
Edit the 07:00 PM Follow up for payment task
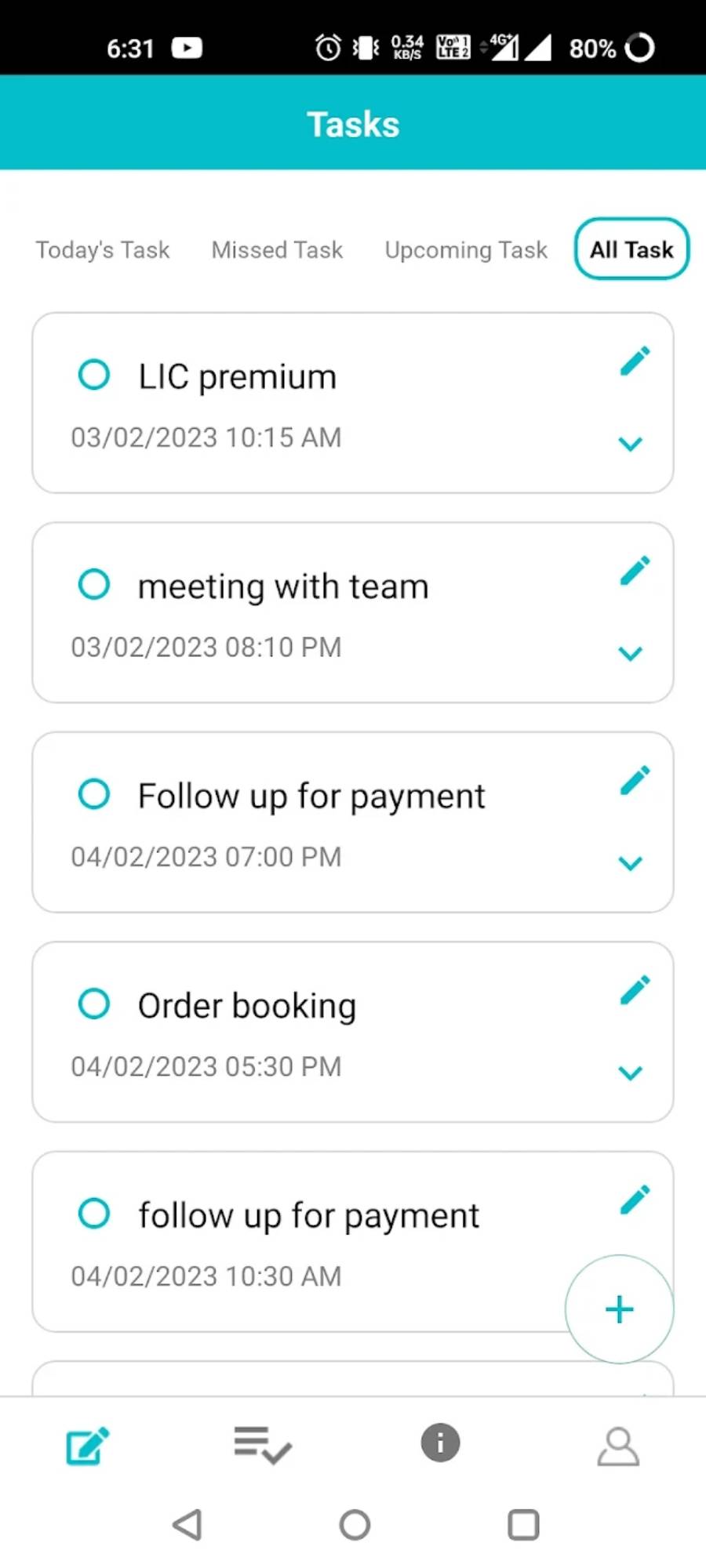click(x=635, y=781)
